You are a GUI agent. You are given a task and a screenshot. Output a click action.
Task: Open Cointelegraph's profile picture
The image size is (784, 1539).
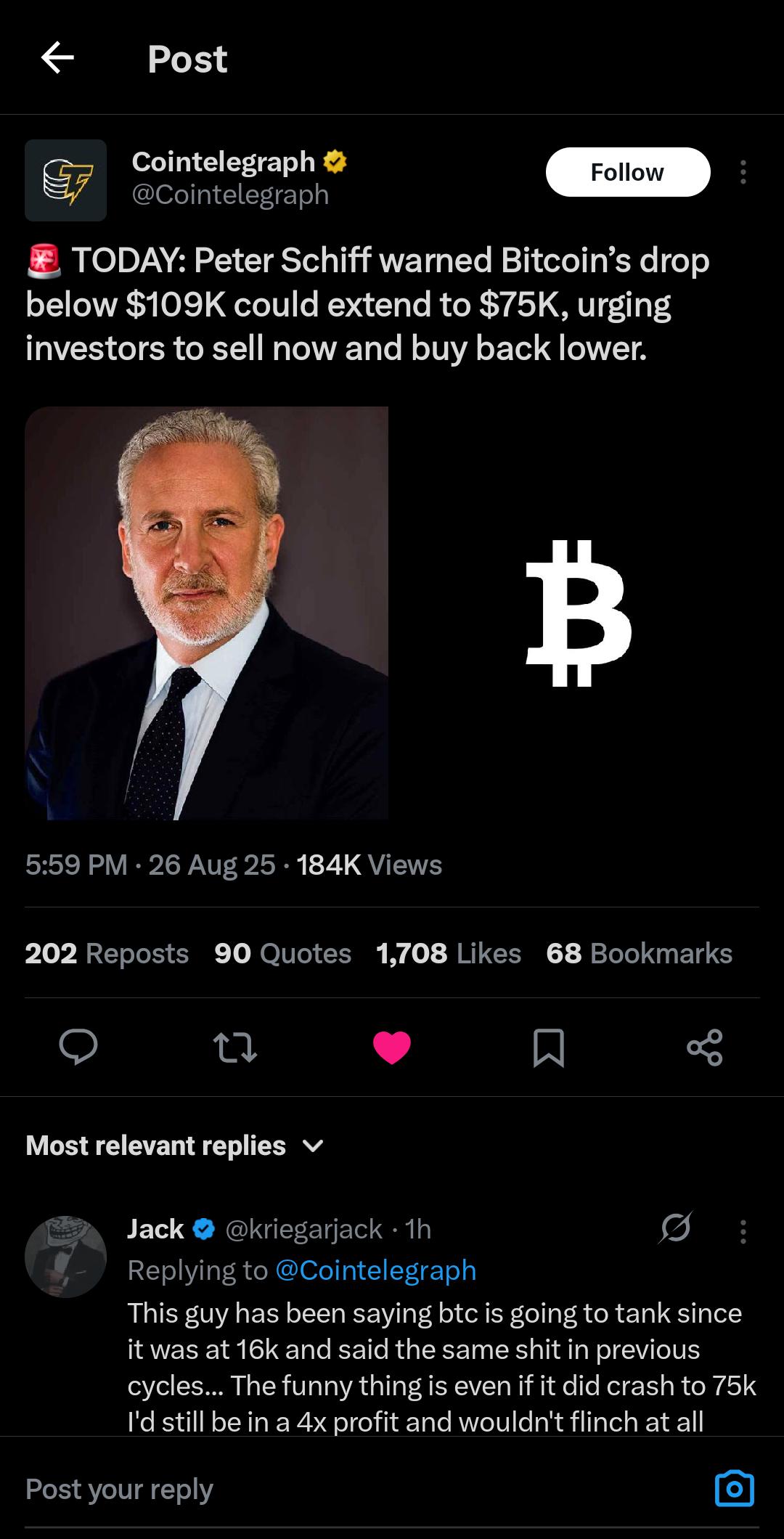pyautogui.click(x=65, y=180)
